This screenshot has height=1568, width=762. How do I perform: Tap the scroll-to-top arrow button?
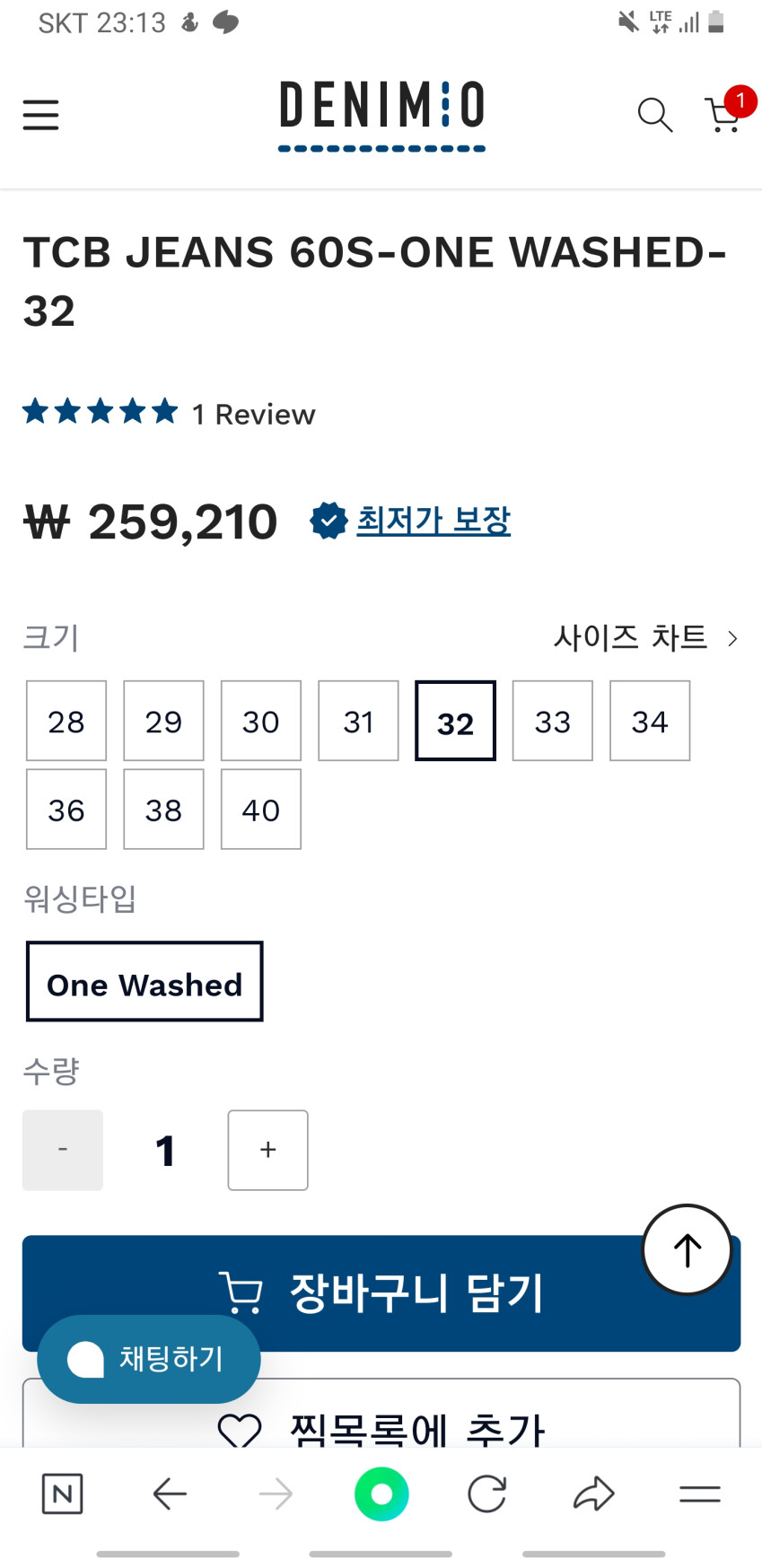click(x=688, y=1249)
